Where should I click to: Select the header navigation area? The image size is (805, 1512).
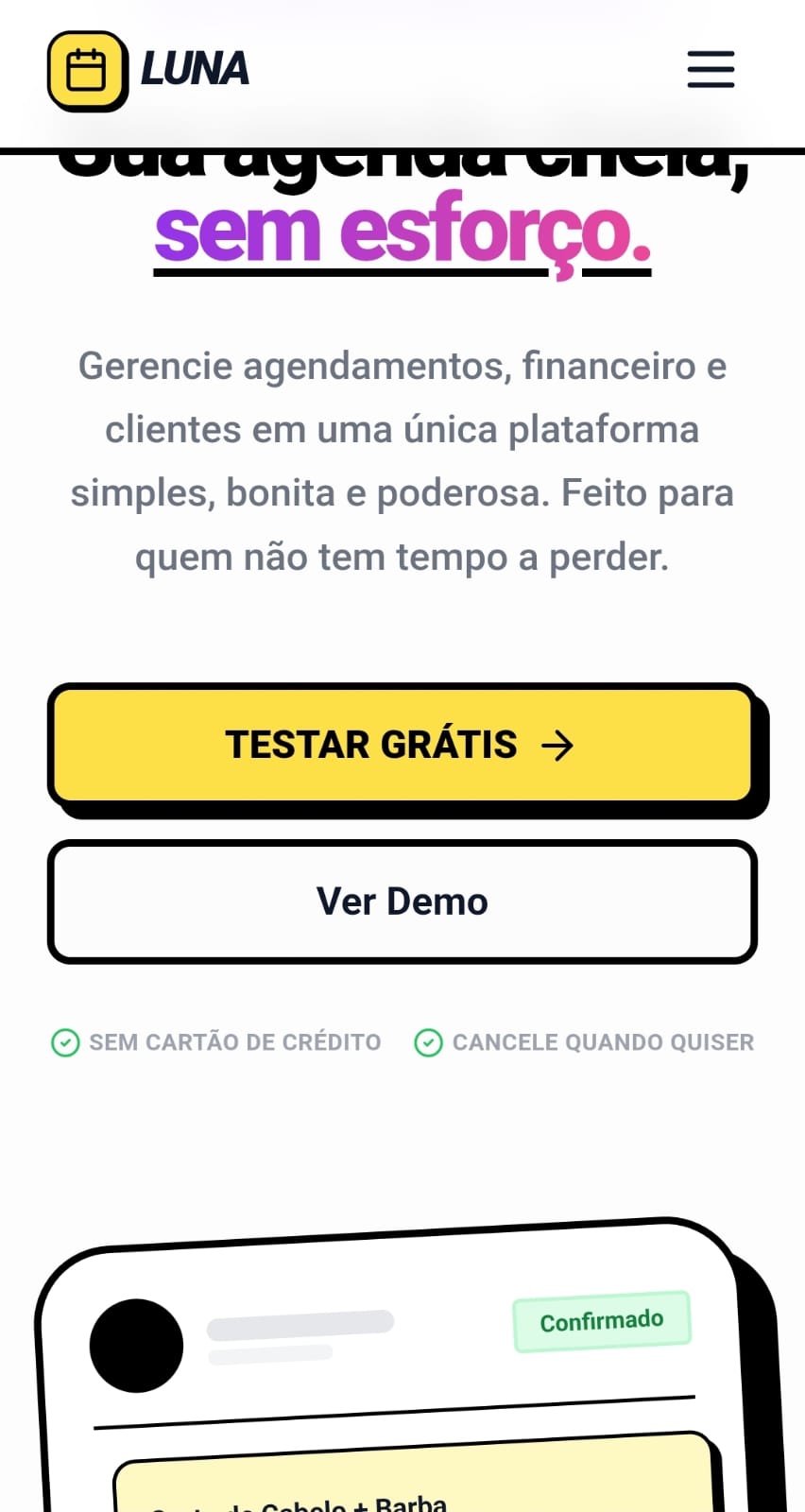tap(402, 71)
